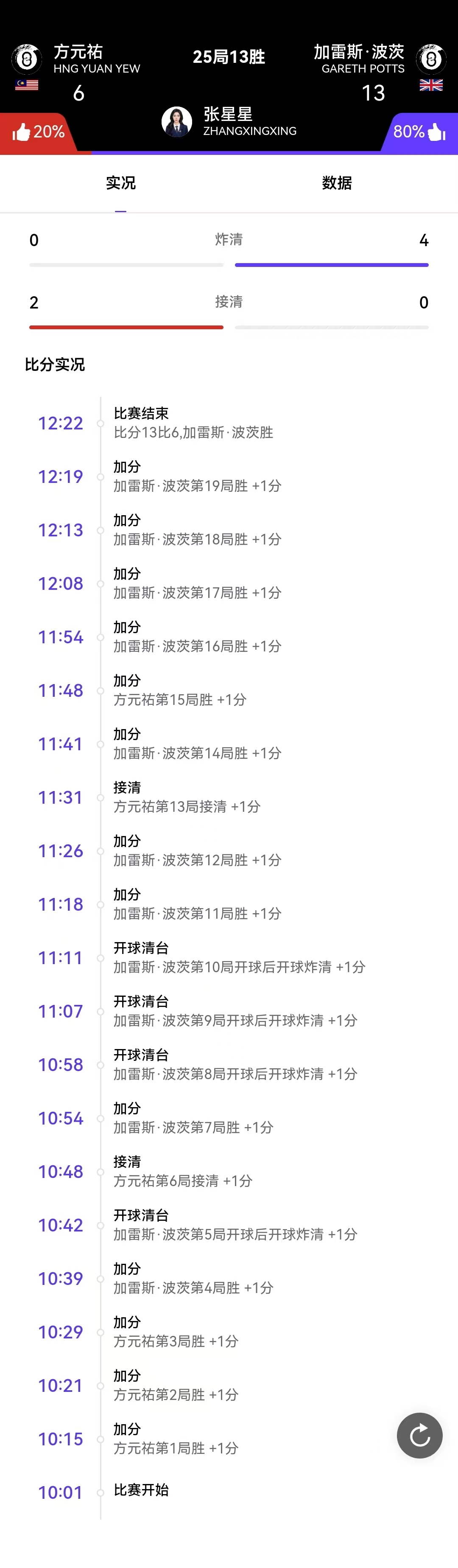Viewport: 458px width, 1568px height.
Task: Open 方元祐's player avatar
Action: [x=26, y=59]
